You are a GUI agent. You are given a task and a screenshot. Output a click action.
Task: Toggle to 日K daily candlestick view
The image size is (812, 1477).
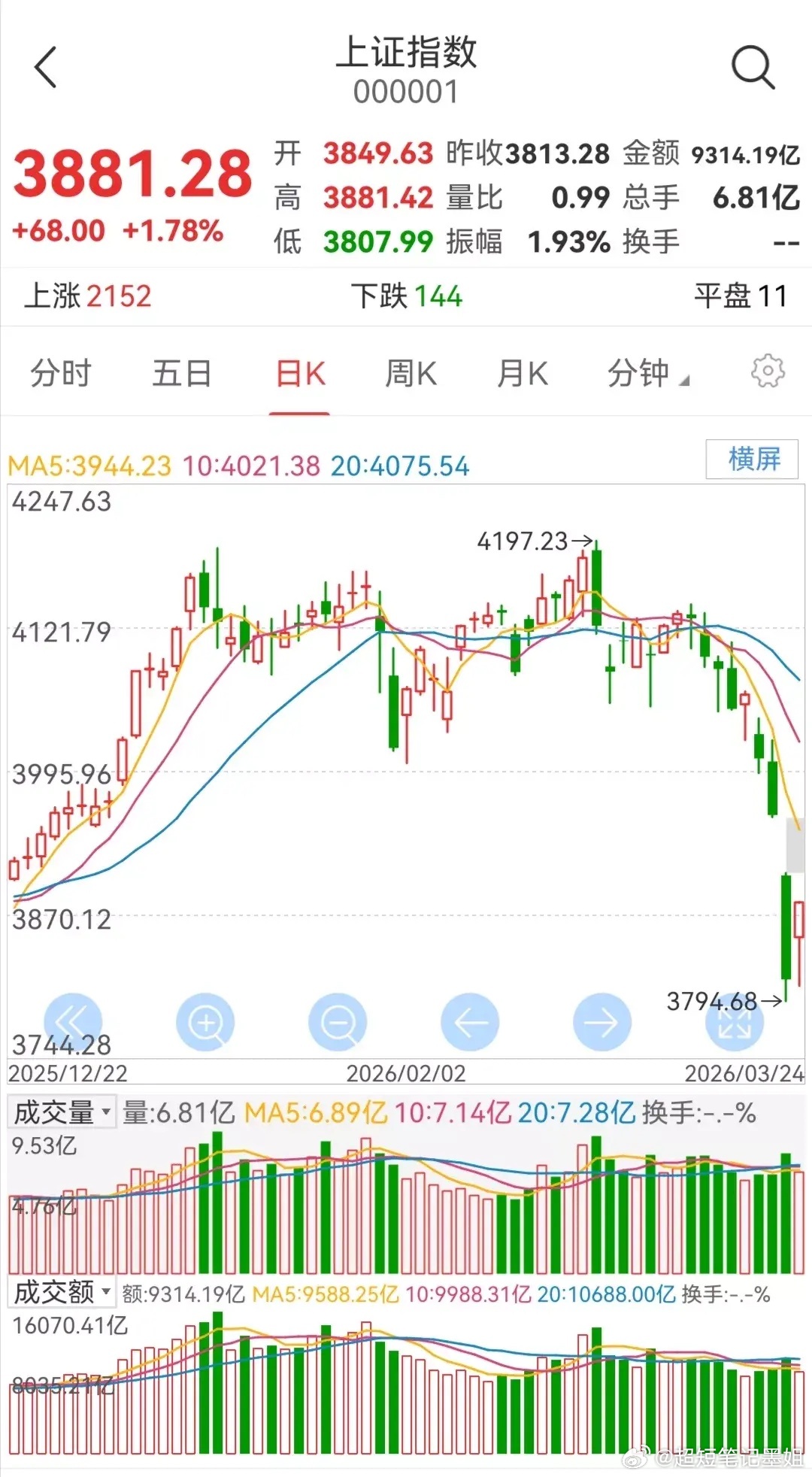pyautogui.click(x=298, y=372)
